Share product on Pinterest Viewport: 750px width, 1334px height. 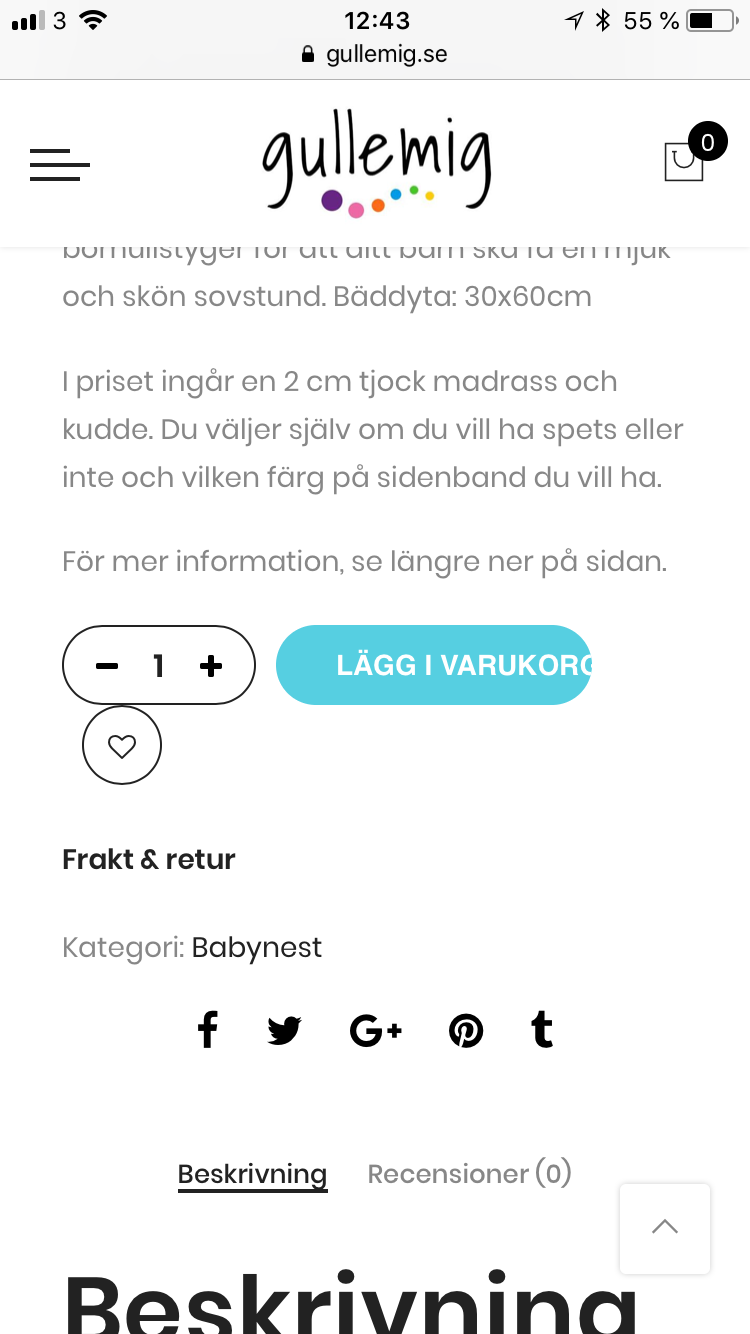[466, 1030]
